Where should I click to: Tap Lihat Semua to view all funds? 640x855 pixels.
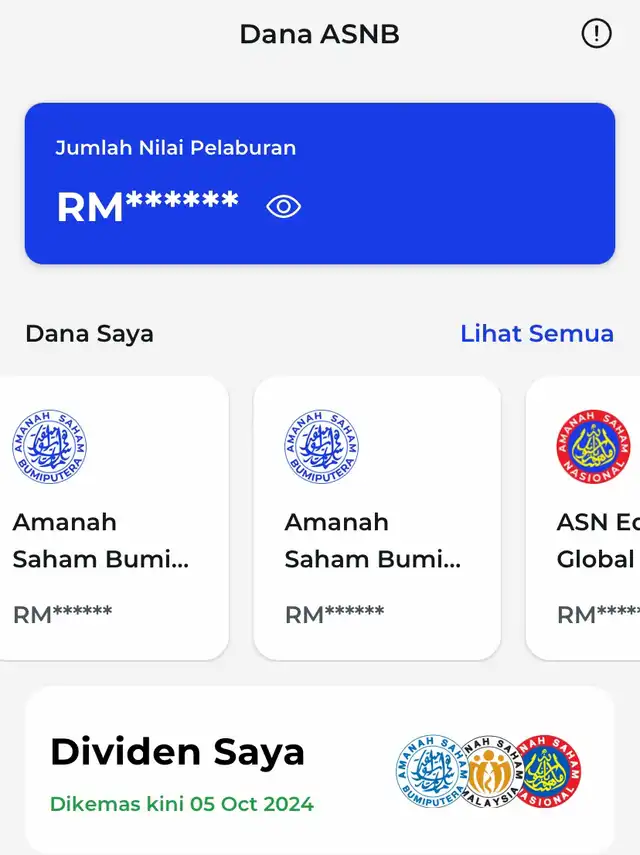(536, 334)
